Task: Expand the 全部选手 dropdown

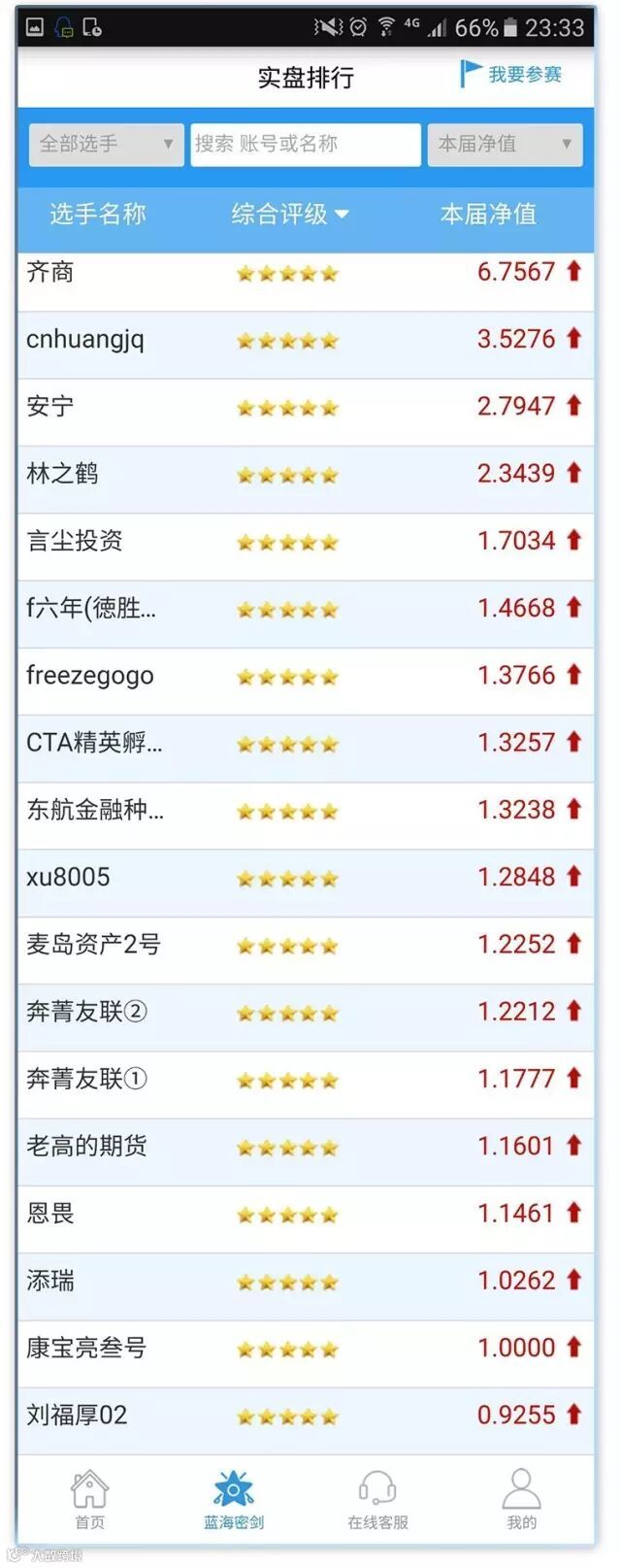Action: [x=106, y=145]
